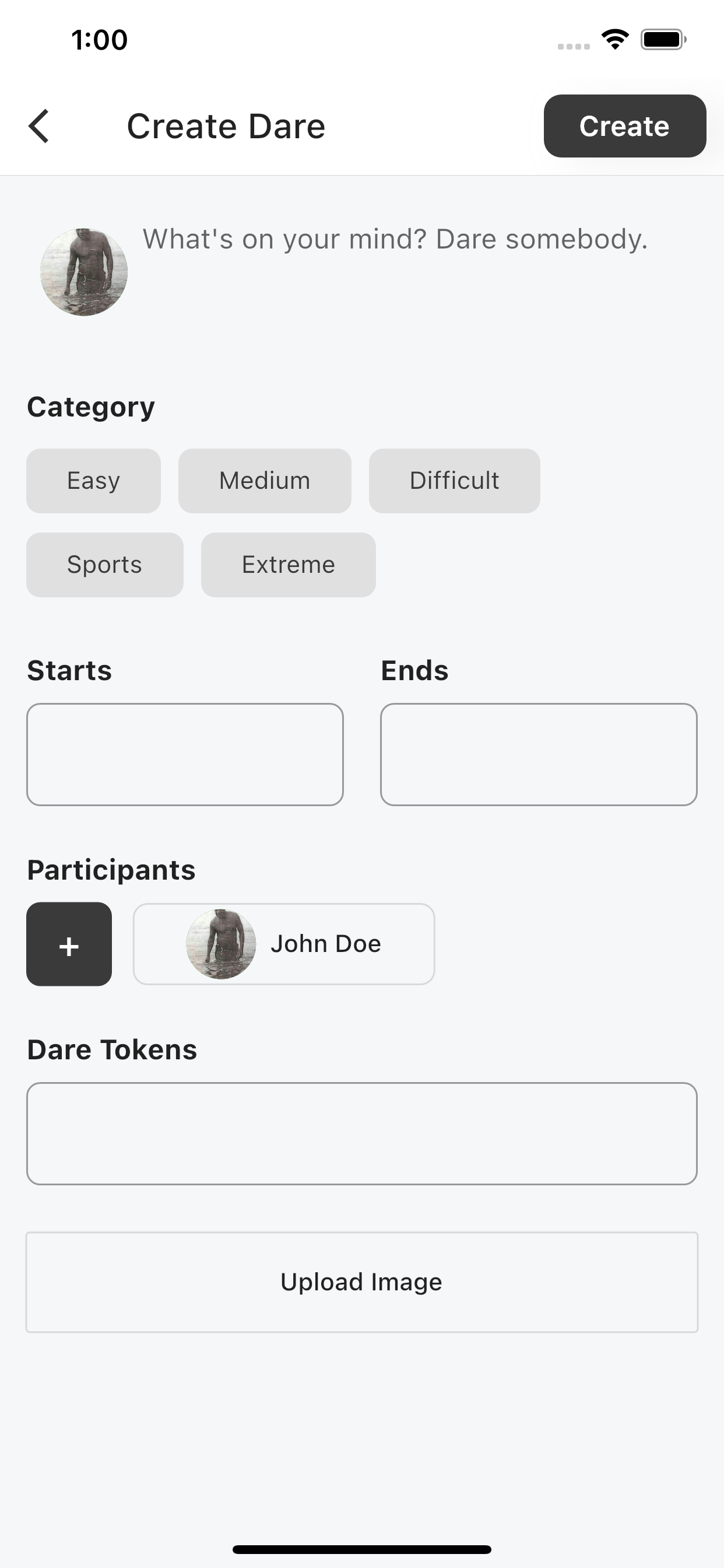The image size is (724, 1568).
Task: Open the Starts date field
Action: coord(185,755)
